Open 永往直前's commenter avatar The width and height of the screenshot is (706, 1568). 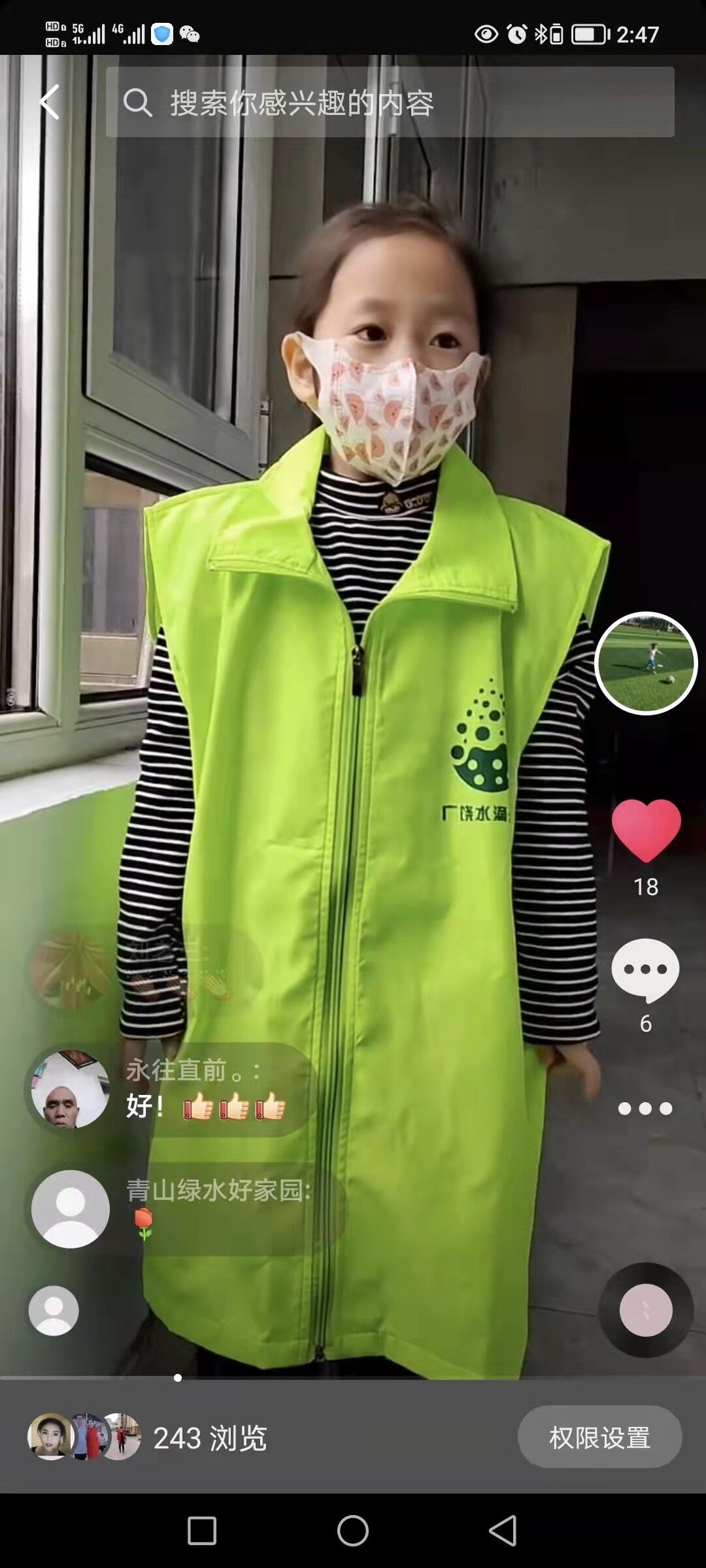pos(70,1089)
